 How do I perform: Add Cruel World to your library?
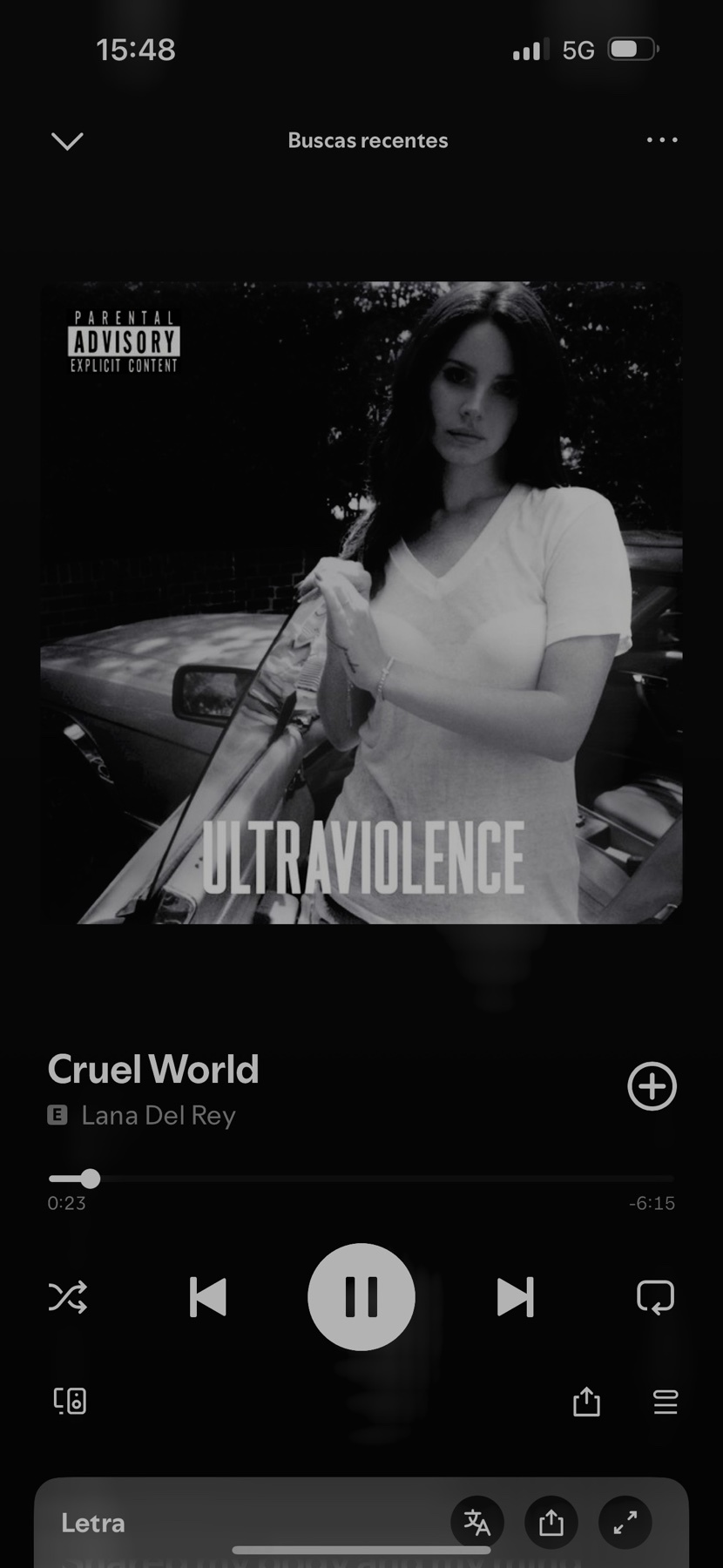pos(652,1086)
